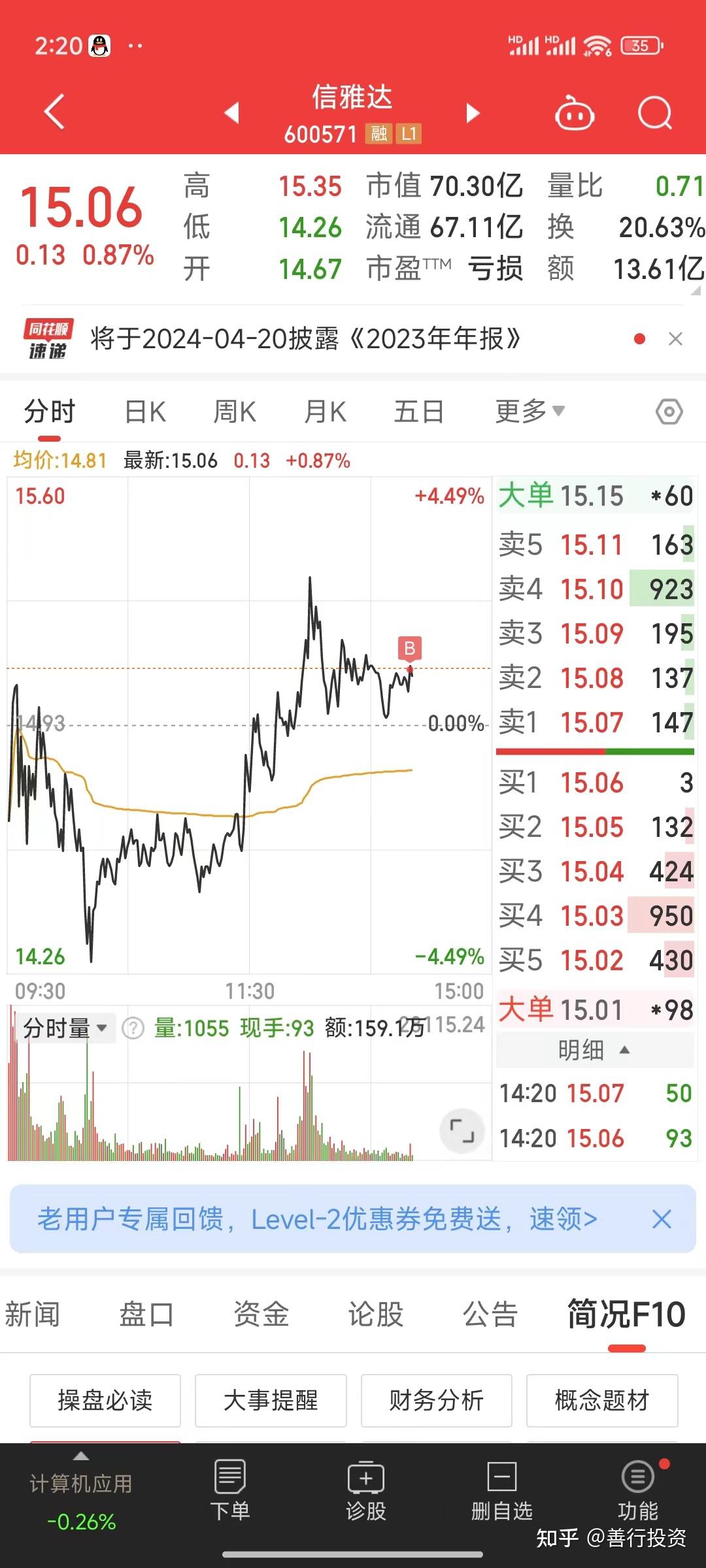
Task: Tap the B buy marker on the chart
Action: [410, 649]
